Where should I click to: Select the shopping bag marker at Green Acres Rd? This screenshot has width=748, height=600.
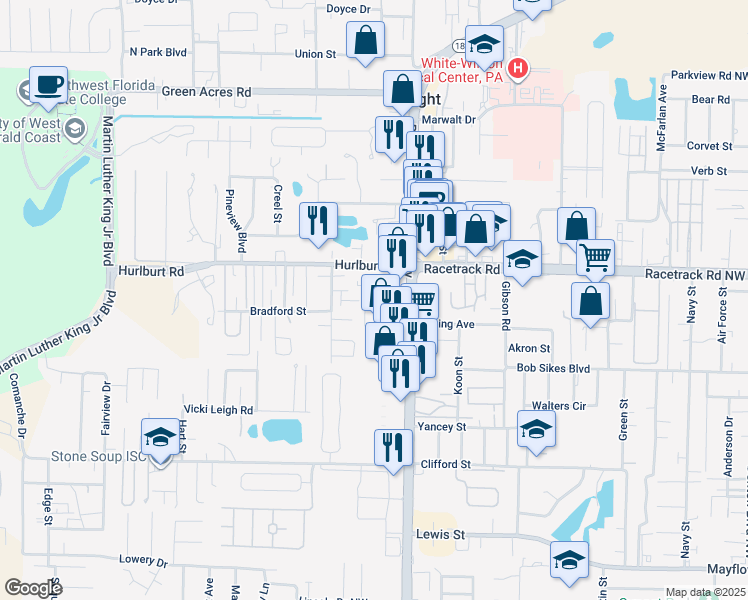(x=402, y=89)
